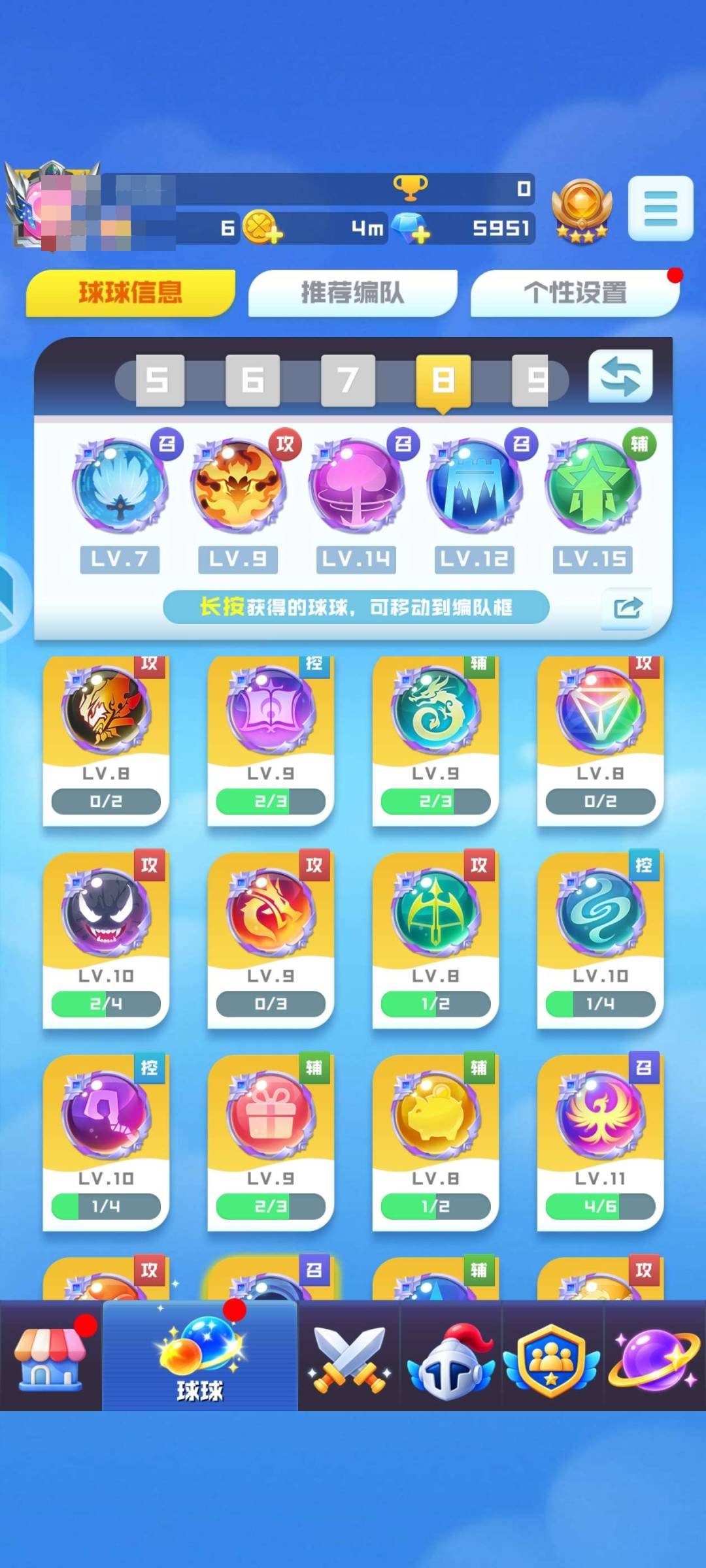The image size is (706, 1568).
Task: Share the current team lineup
Action: pyautogui.click(x=628, y=608)
